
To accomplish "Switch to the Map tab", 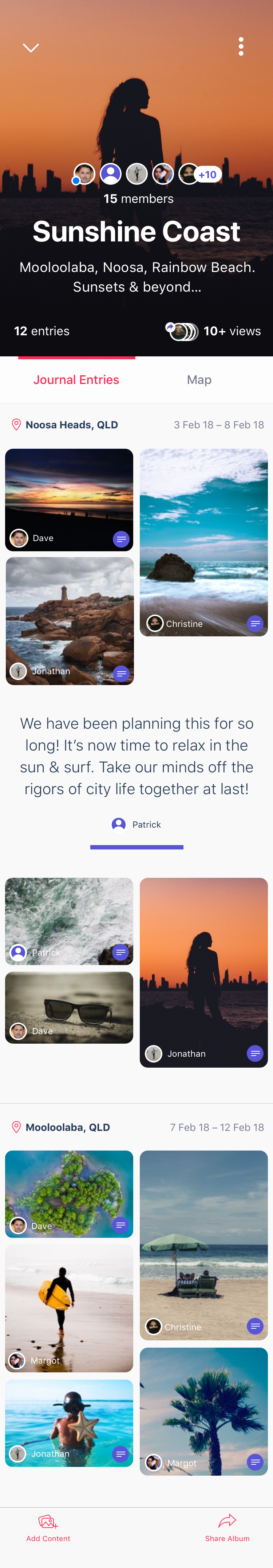I will click(x=199, y=380).
